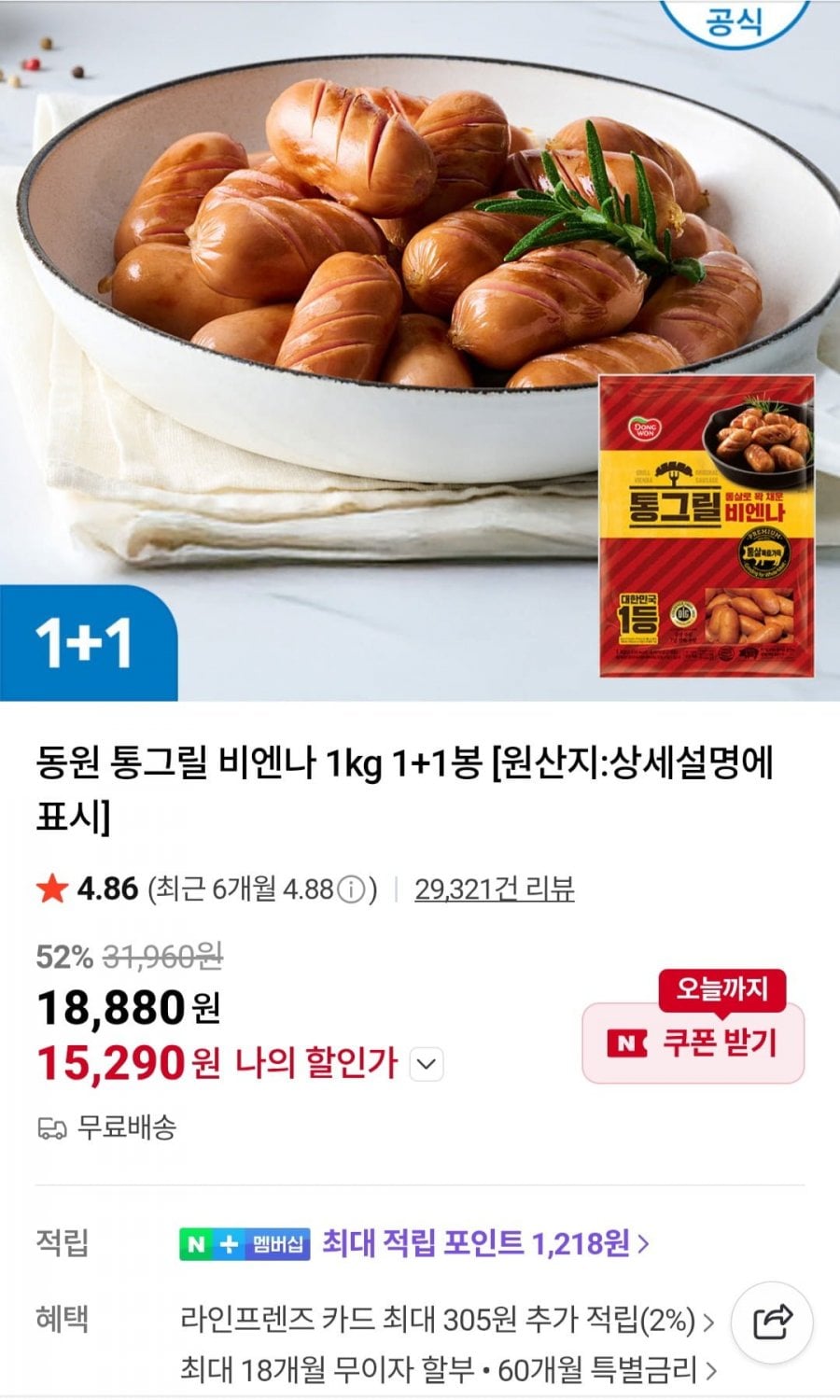
Task: Show rating info icon next to 4.88
Action: pyautogui.click(x=350, y=889)
